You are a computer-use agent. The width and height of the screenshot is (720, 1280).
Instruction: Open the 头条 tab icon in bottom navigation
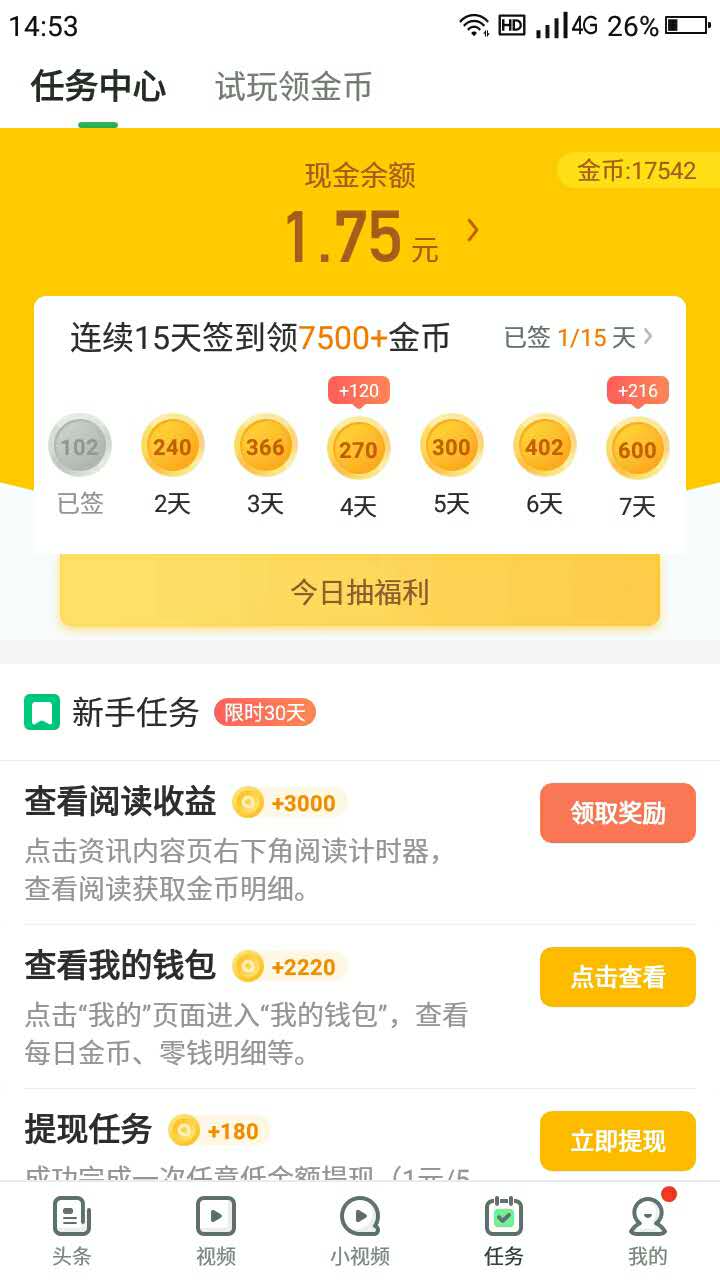coord(71,1218)
